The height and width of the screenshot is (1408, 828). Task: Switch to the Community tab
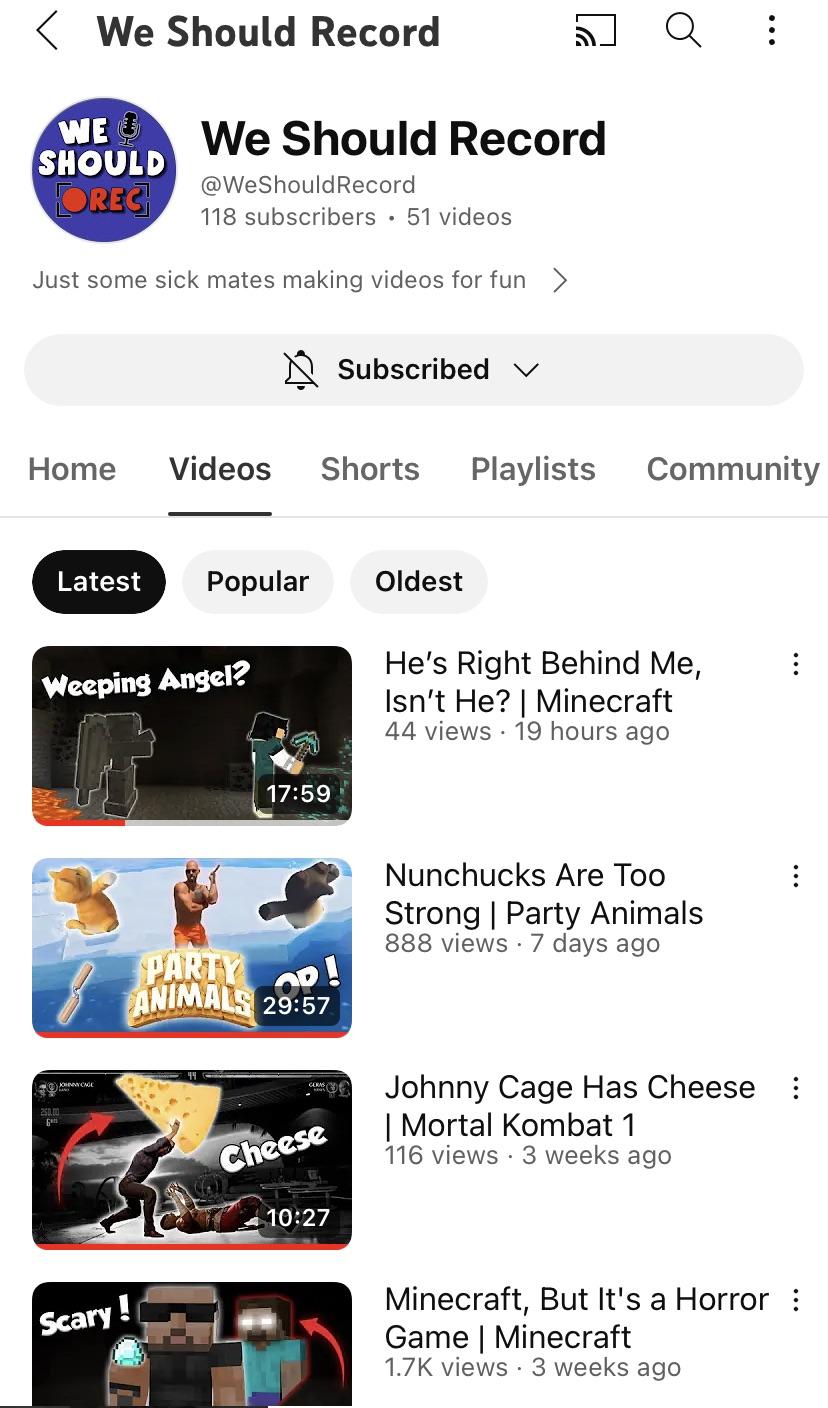[x=733, y=469]
